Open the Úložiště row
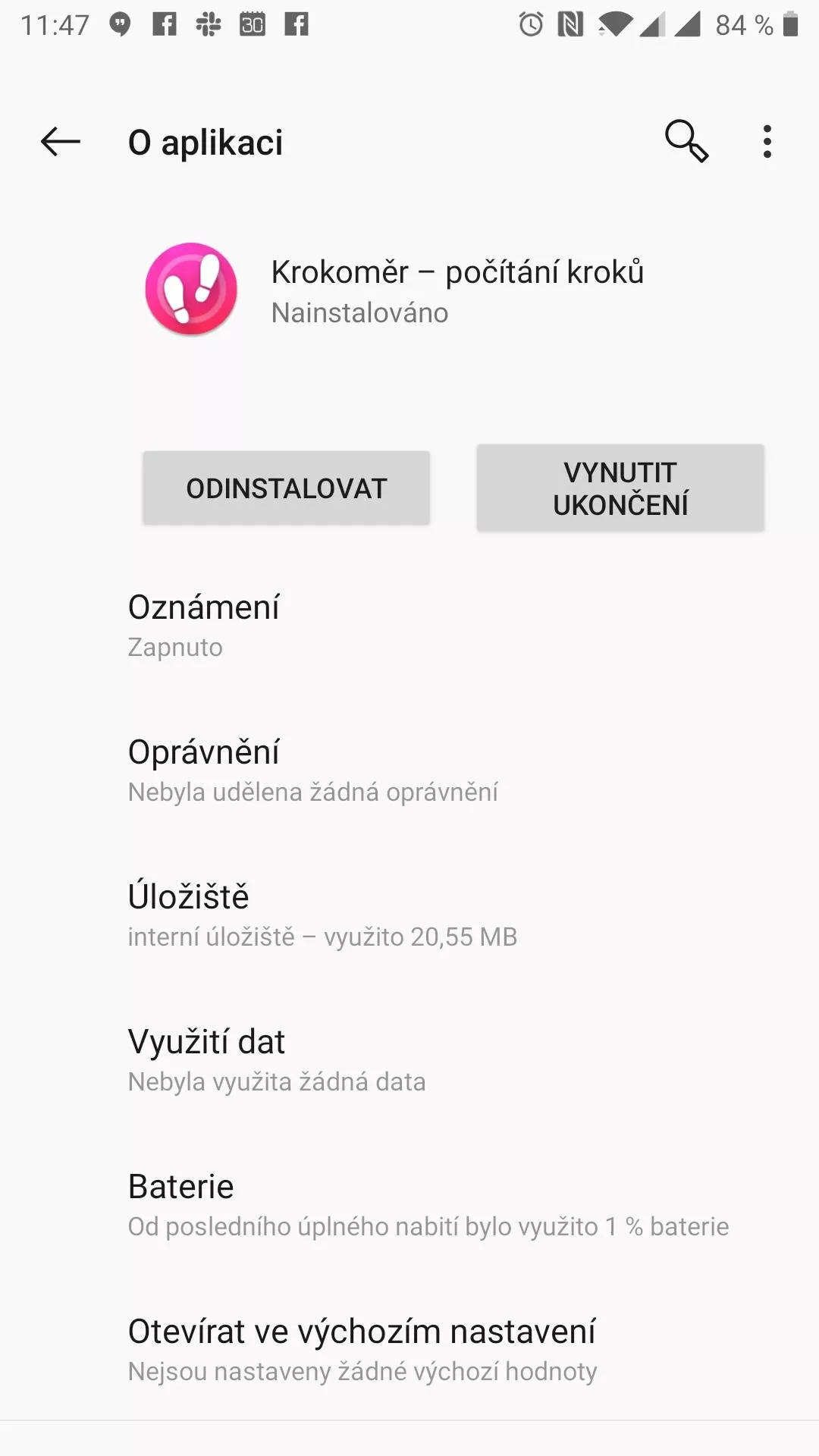The width and height of the screenshot is (819, 1456). pyautogui.click(x=409, y=916)
